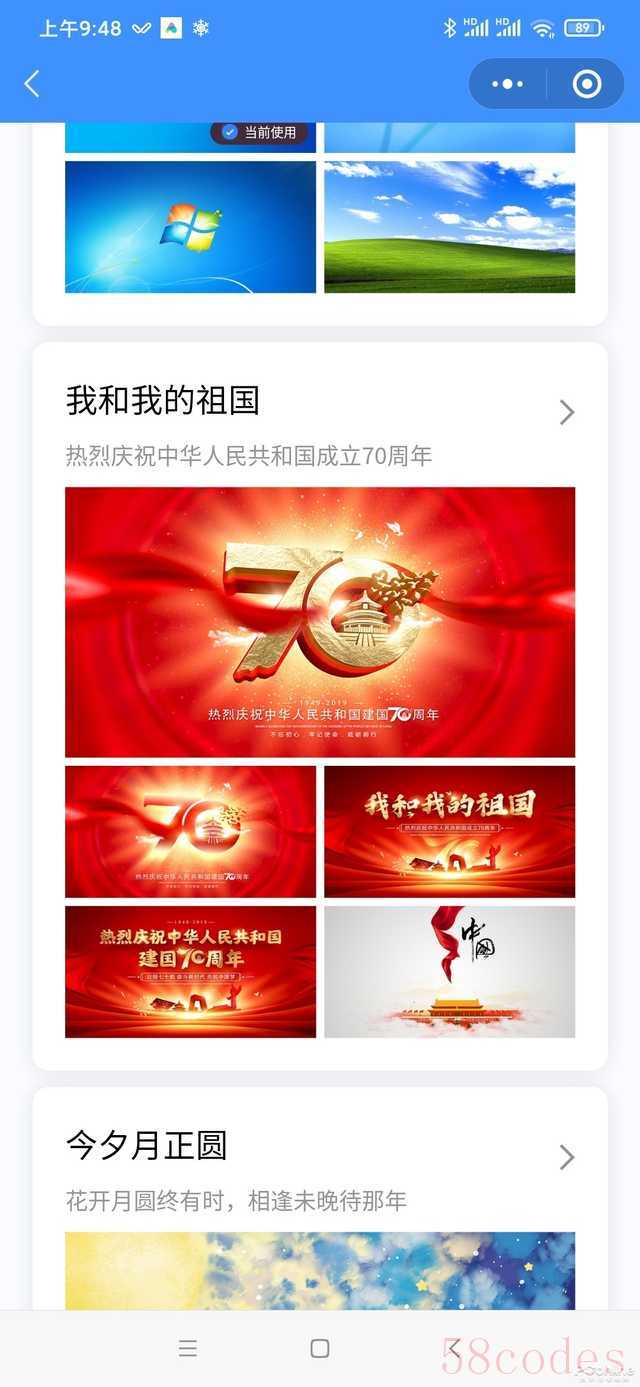The height and width of the screenshot is (1387, 640).
Task: Close the mini program with the circle button
Action: coord(587,84)
